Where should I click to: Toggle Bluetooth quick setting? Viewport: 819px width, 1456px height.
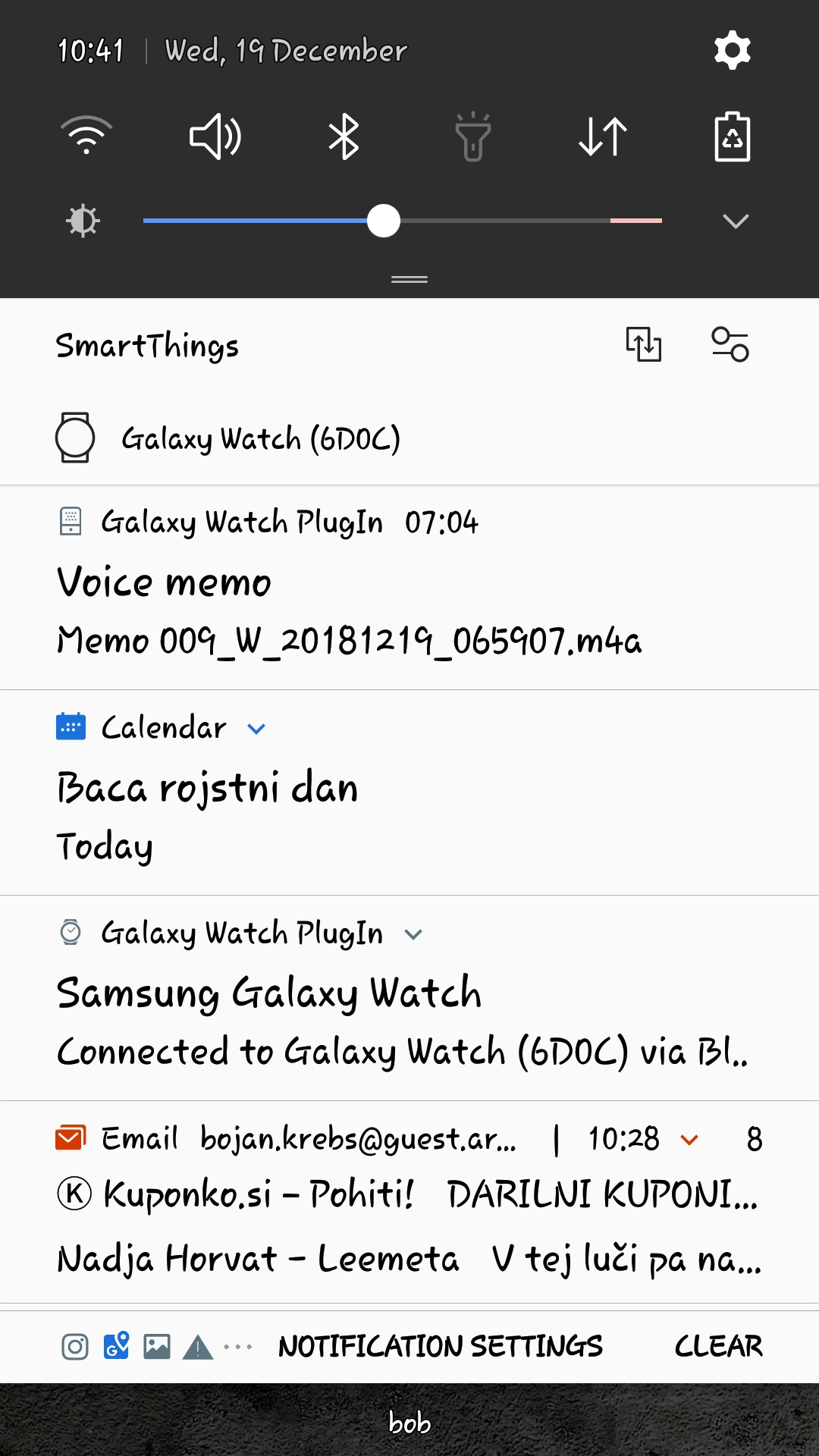click(x=344, y=136)
